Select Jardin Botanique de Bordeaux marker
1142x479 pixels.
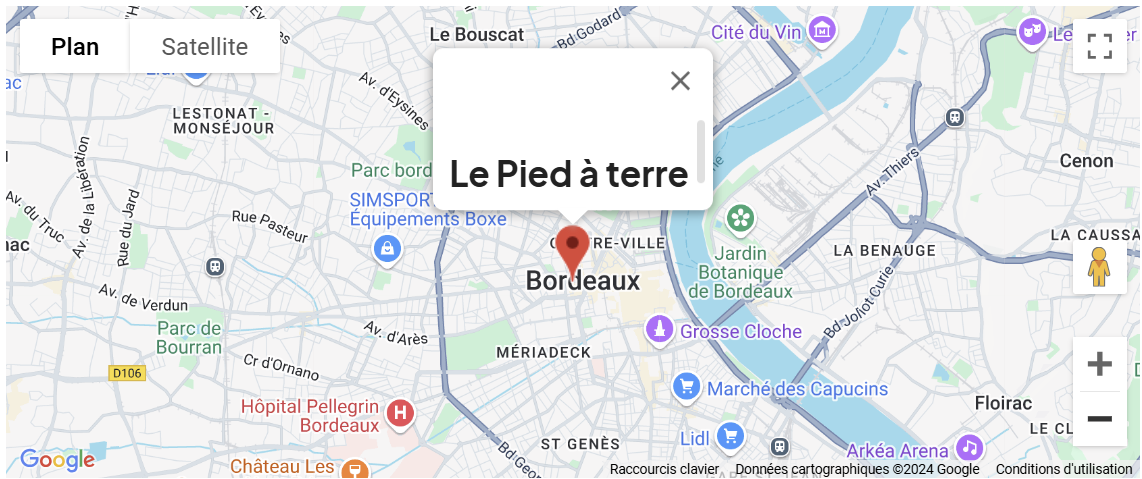click(x=740, y=217)
